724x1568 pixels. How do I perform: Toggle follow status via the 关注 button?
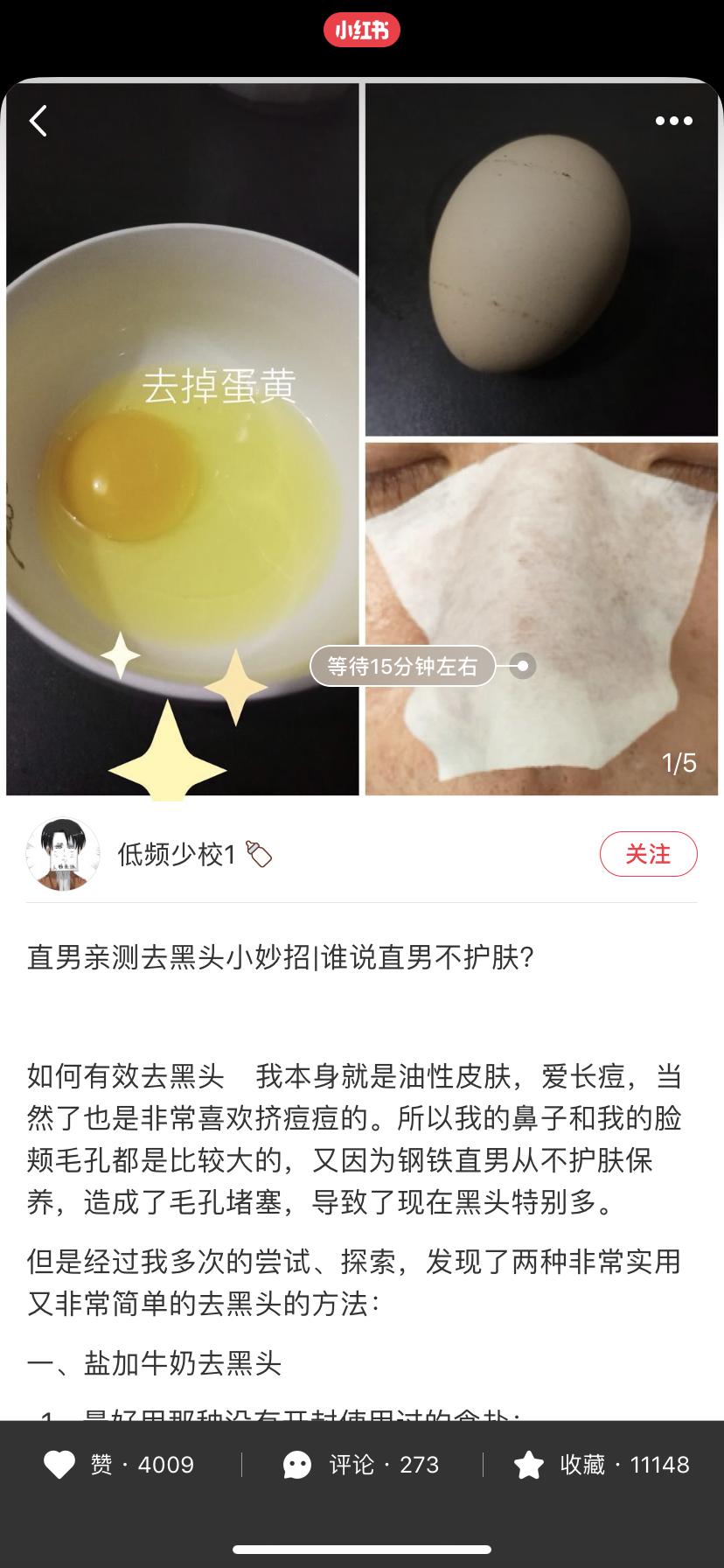point(648,853)
